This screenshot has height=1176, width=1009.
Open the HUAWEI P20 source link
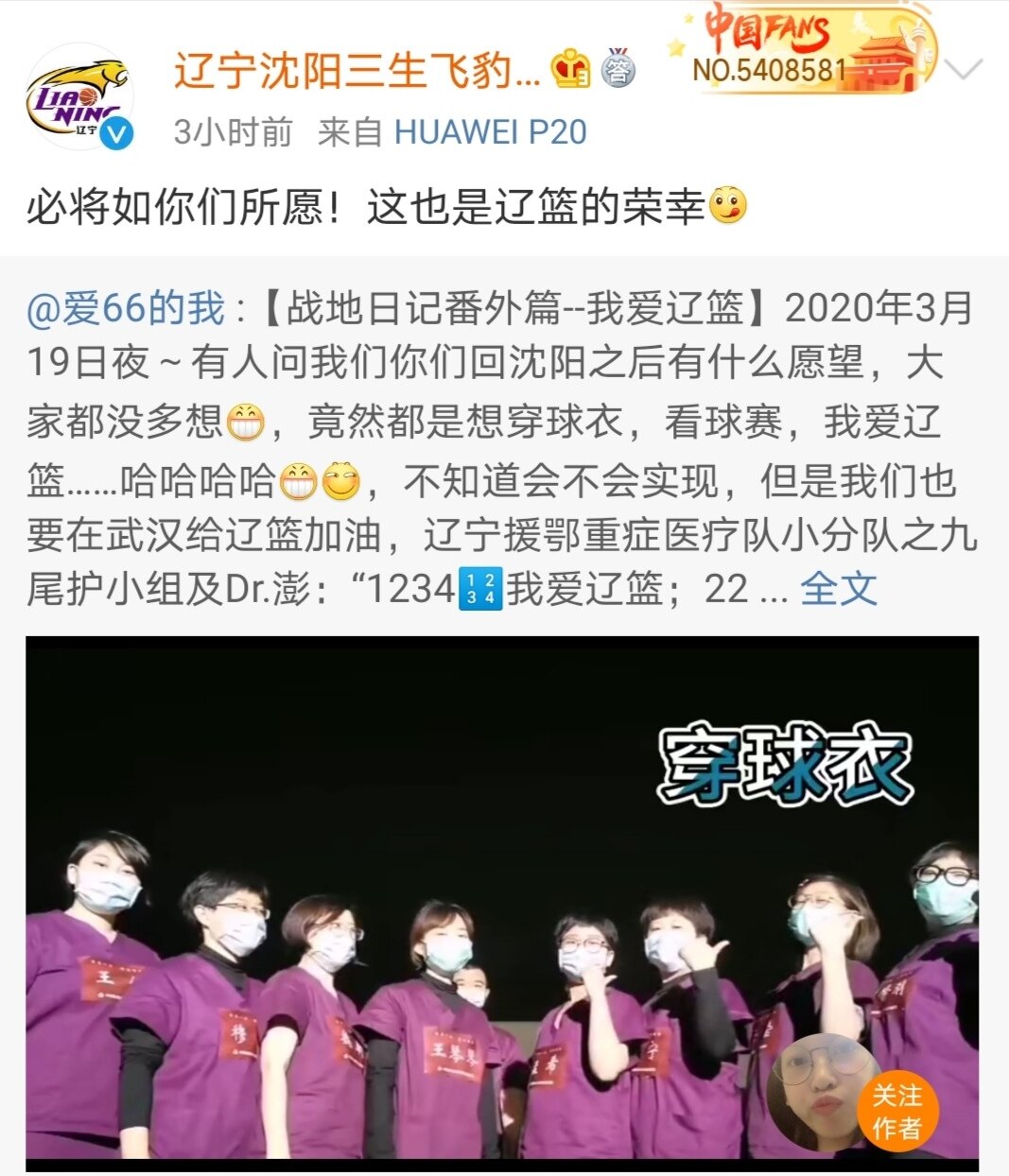(490, 132)
